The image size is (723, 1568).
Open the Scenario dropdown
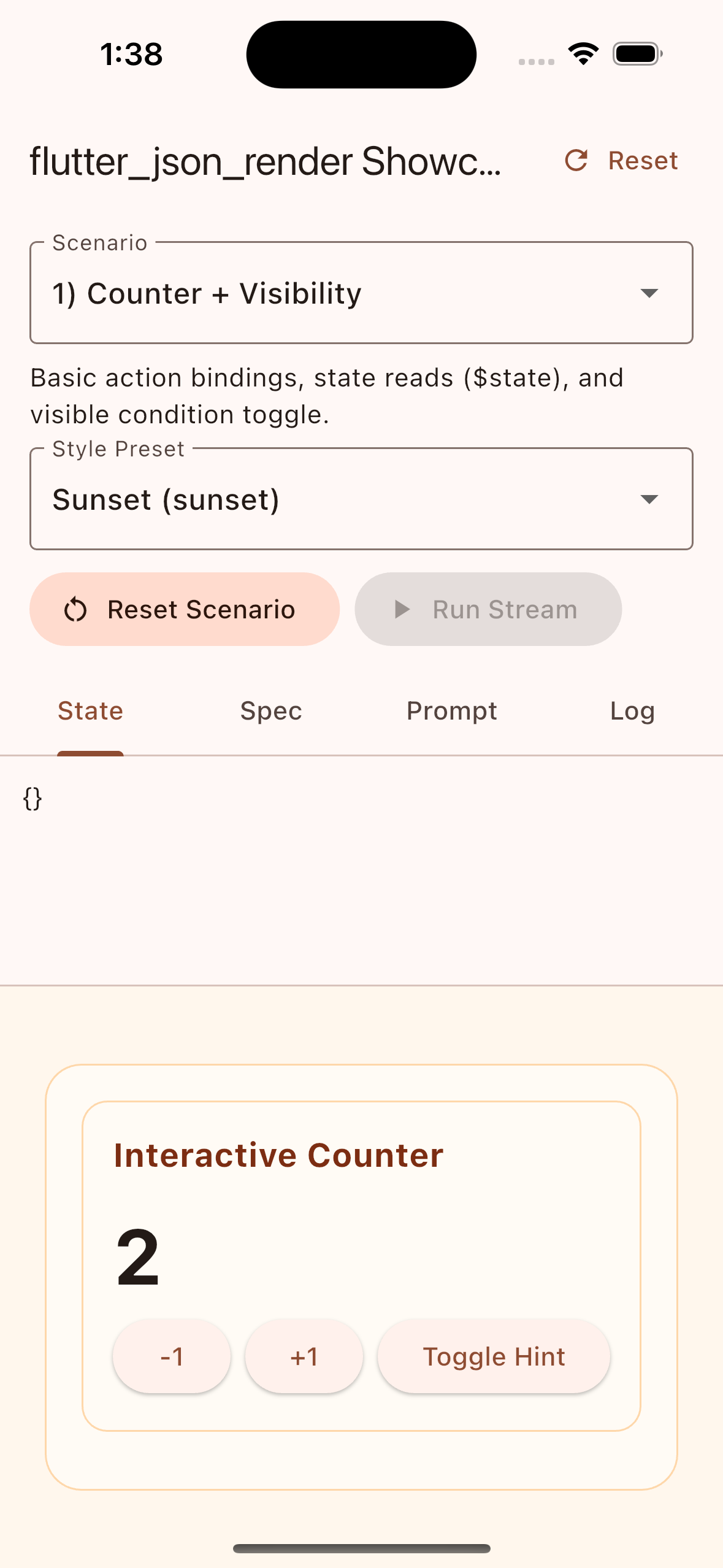(x=362, y=293)
